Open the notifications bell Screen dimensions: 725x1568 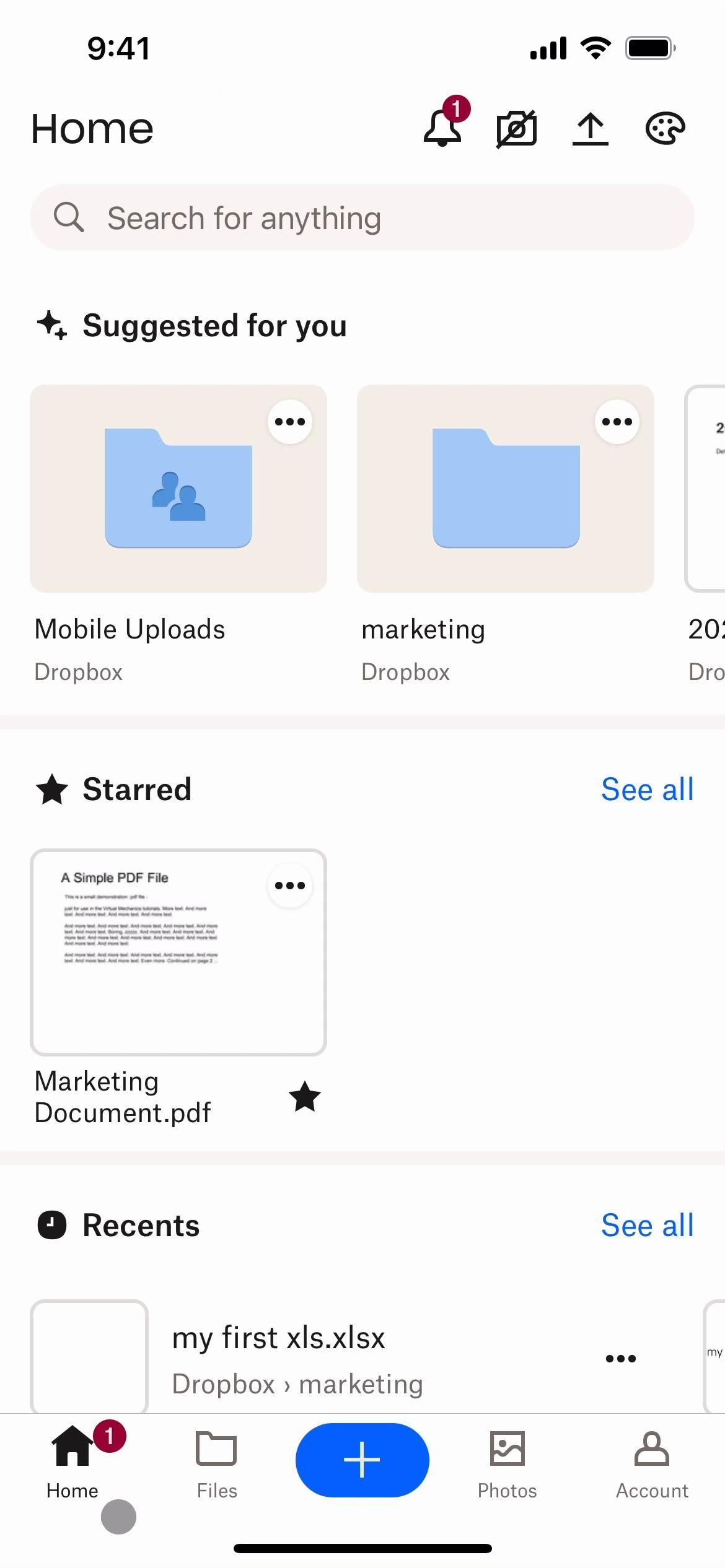click(442, 128)
